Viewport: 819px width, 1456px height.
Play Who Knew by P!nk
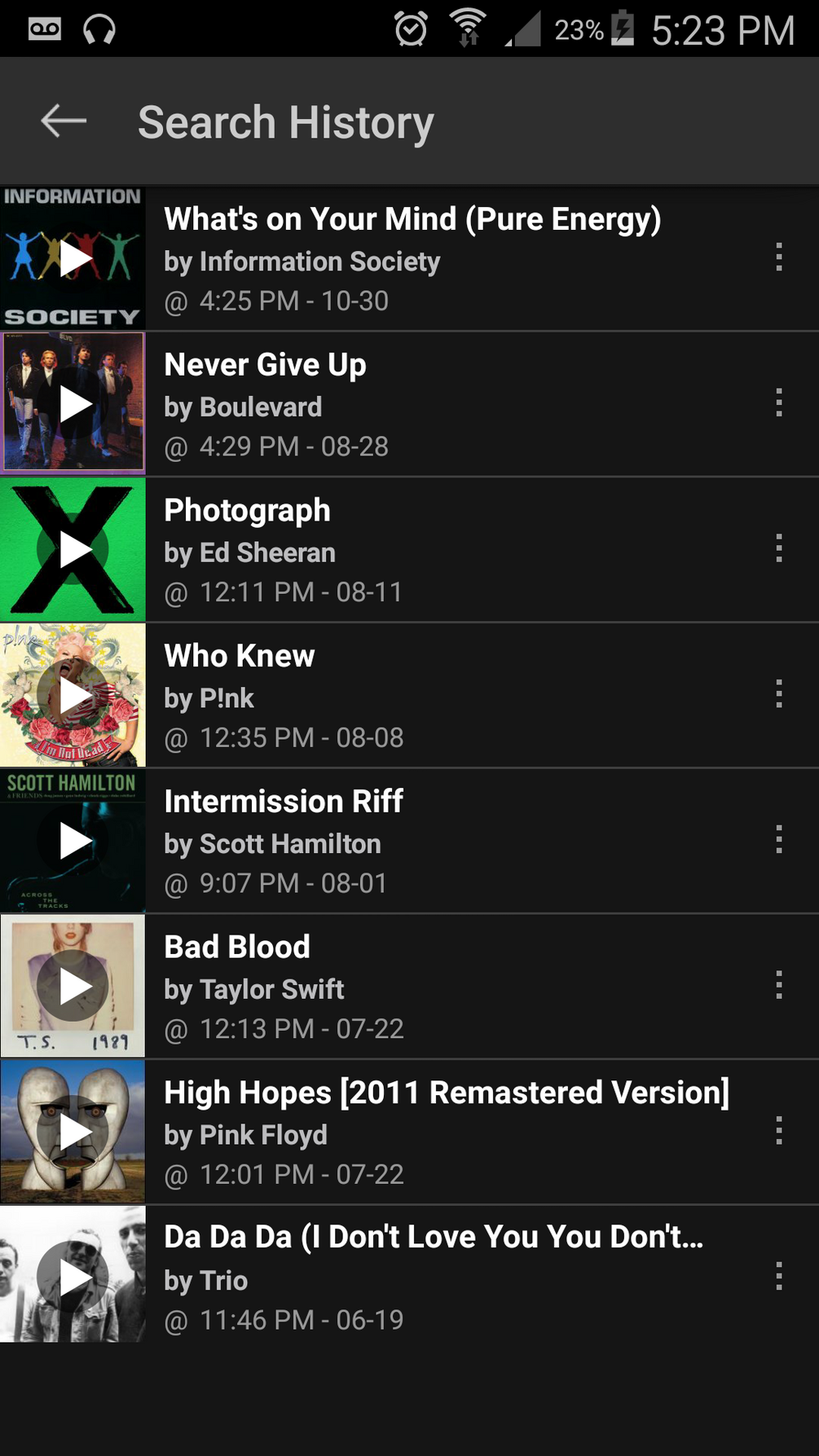tap(73, 696)
